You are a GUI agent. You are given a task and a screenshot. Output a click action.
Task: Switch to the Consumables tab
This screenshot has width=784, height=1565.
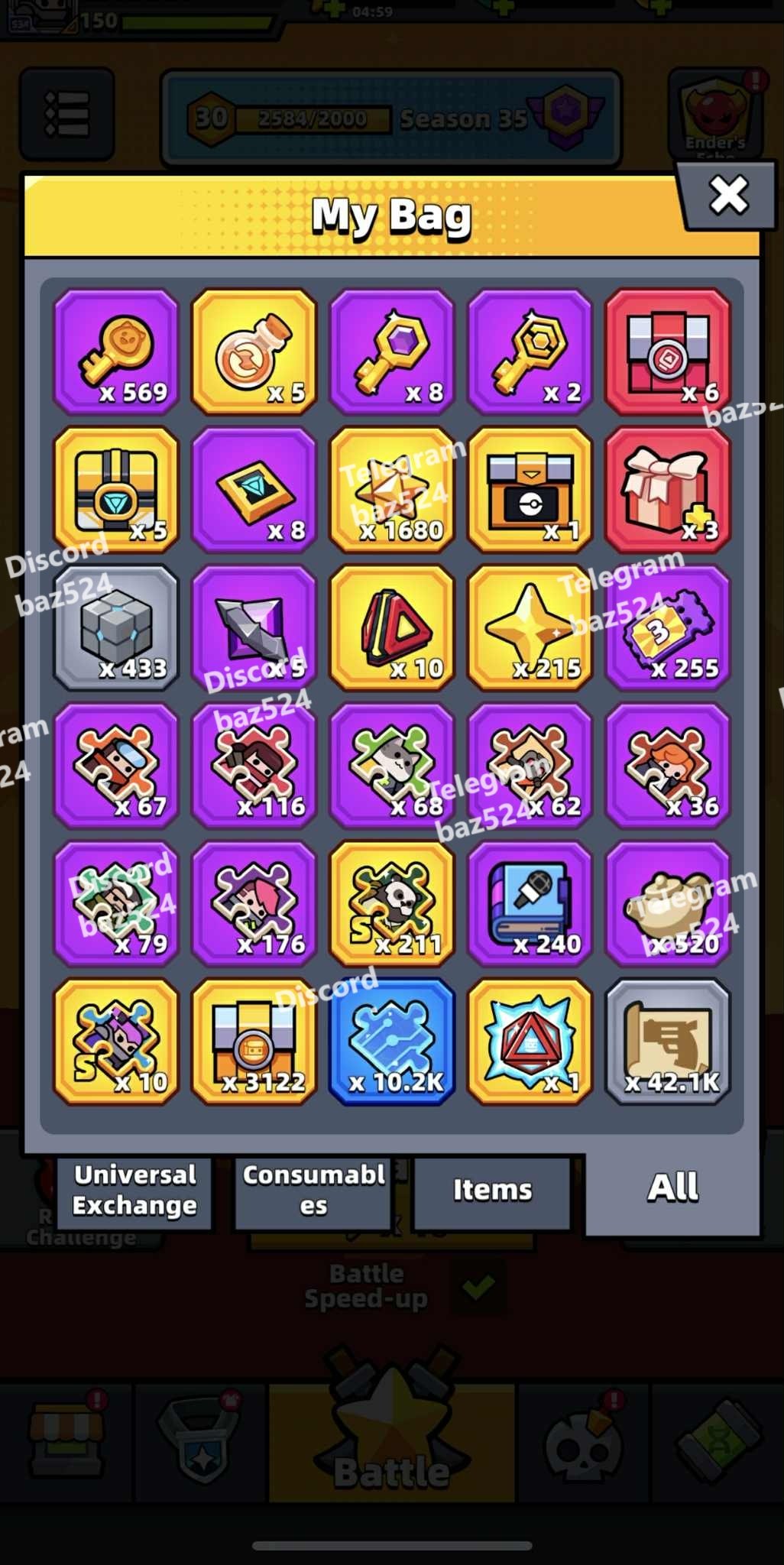[x=313, y=1190]
